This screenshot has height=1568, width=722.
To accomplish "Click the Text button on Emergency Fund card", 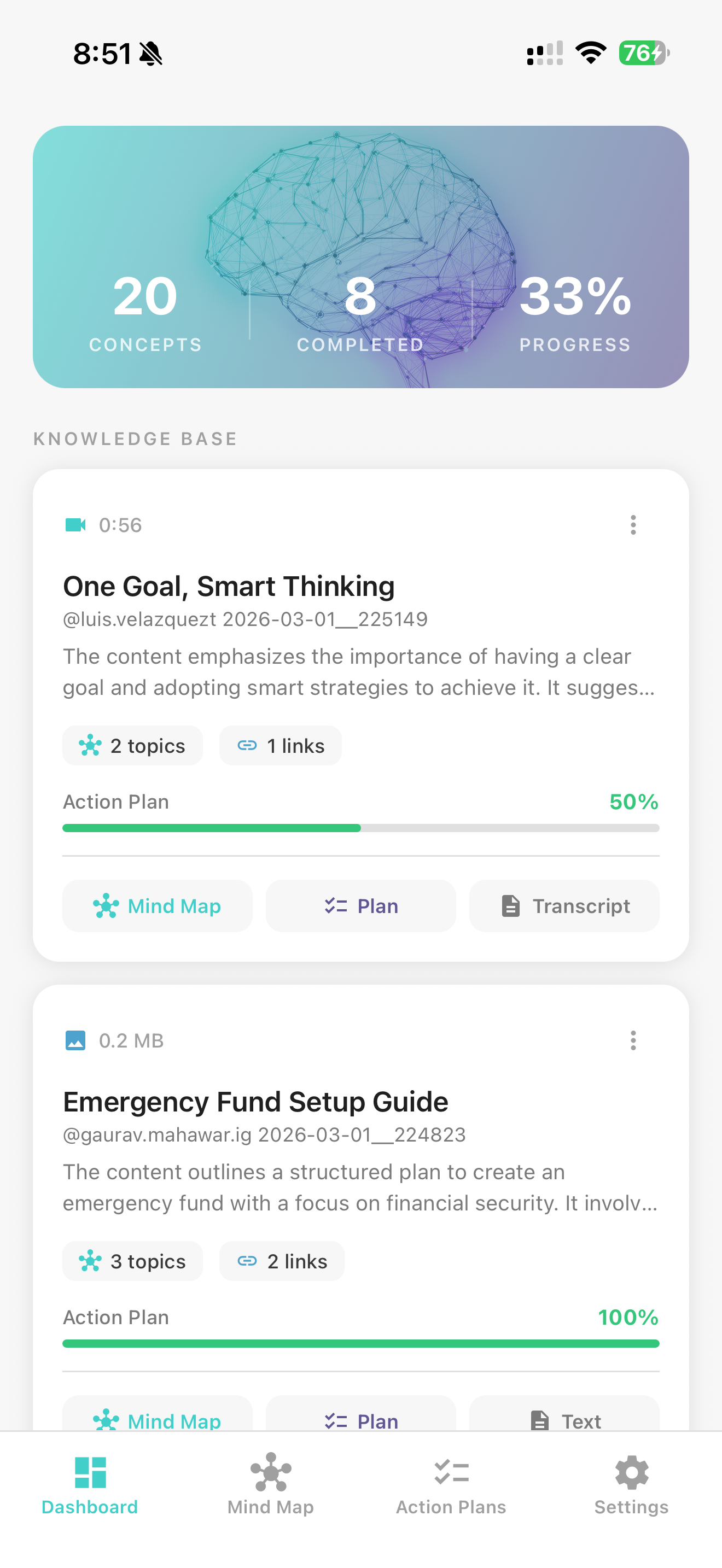I will [x=563, y=1421].
